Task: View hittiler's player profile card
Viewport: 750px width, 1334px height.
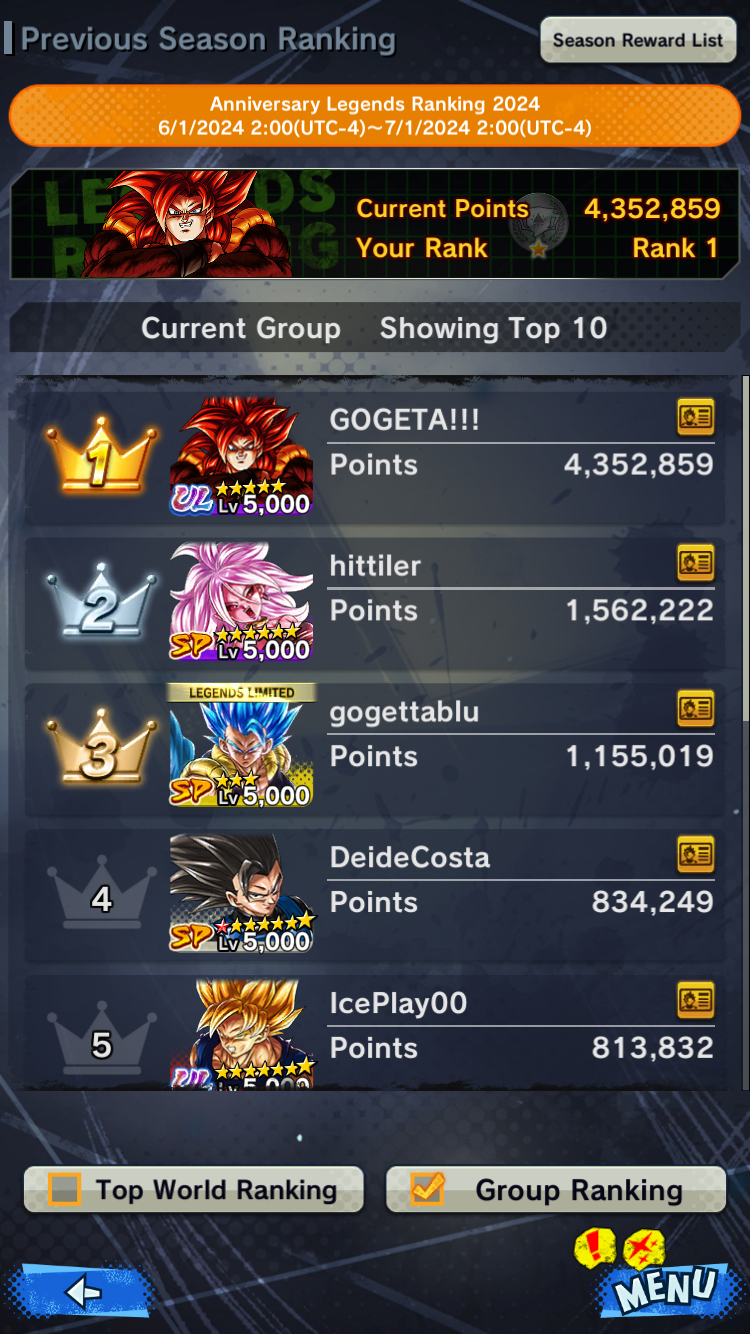Action: click(x=696, y=564)
